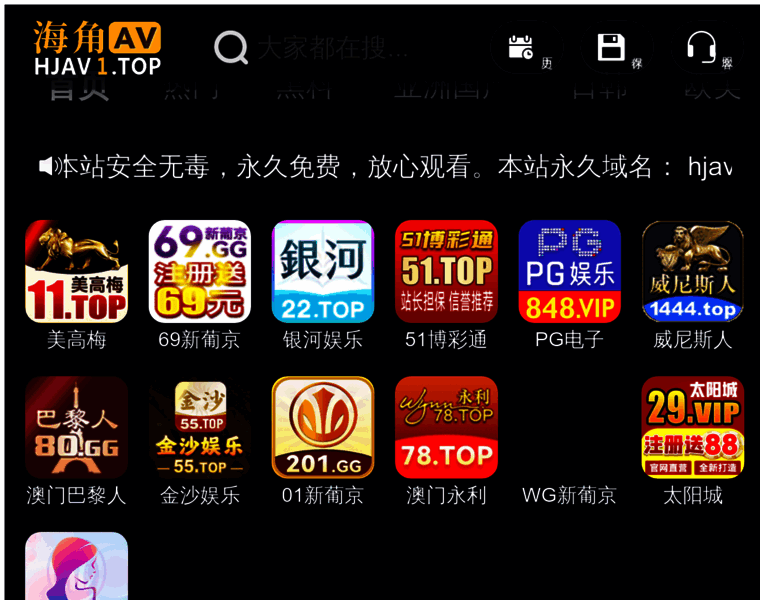This screenshot has width=760, height=600.
Task: Select the 金沙娱乐 tile
Action: (199, 428)
